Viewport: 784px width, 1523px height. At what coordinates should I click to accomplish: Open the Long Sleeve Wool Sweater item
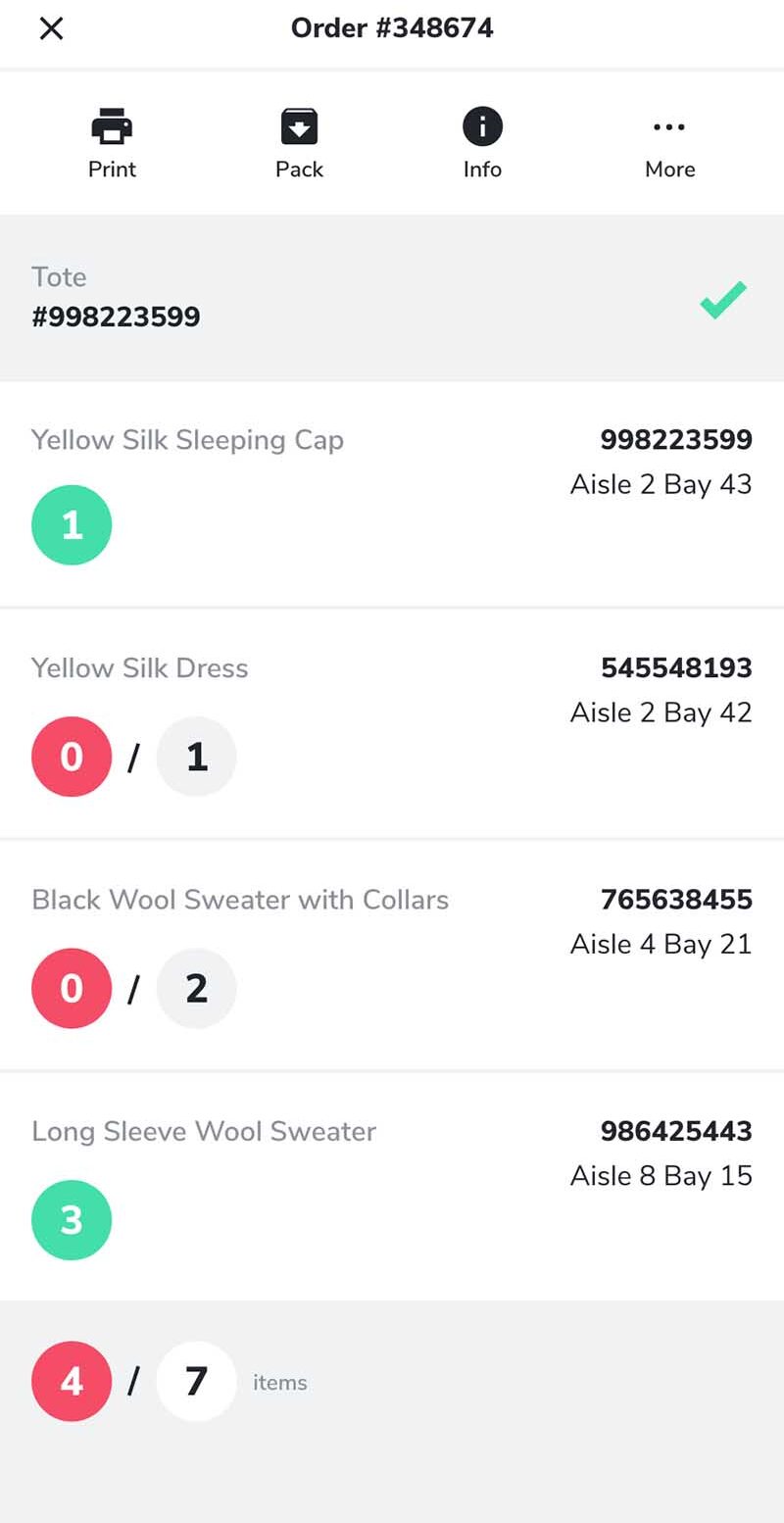click(392, 1186)
